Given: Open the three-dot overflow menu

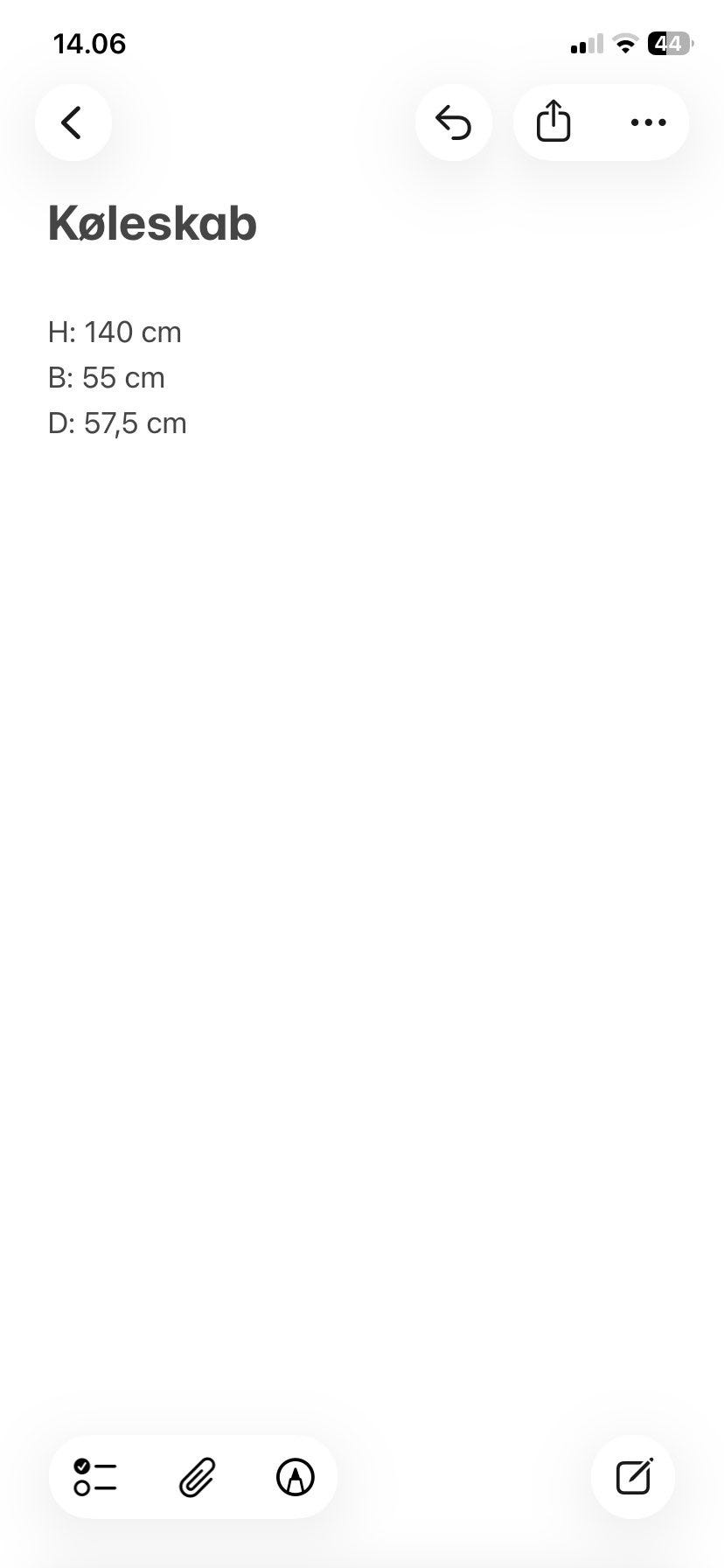Looking at the screenshot, I should click(648, 122).
